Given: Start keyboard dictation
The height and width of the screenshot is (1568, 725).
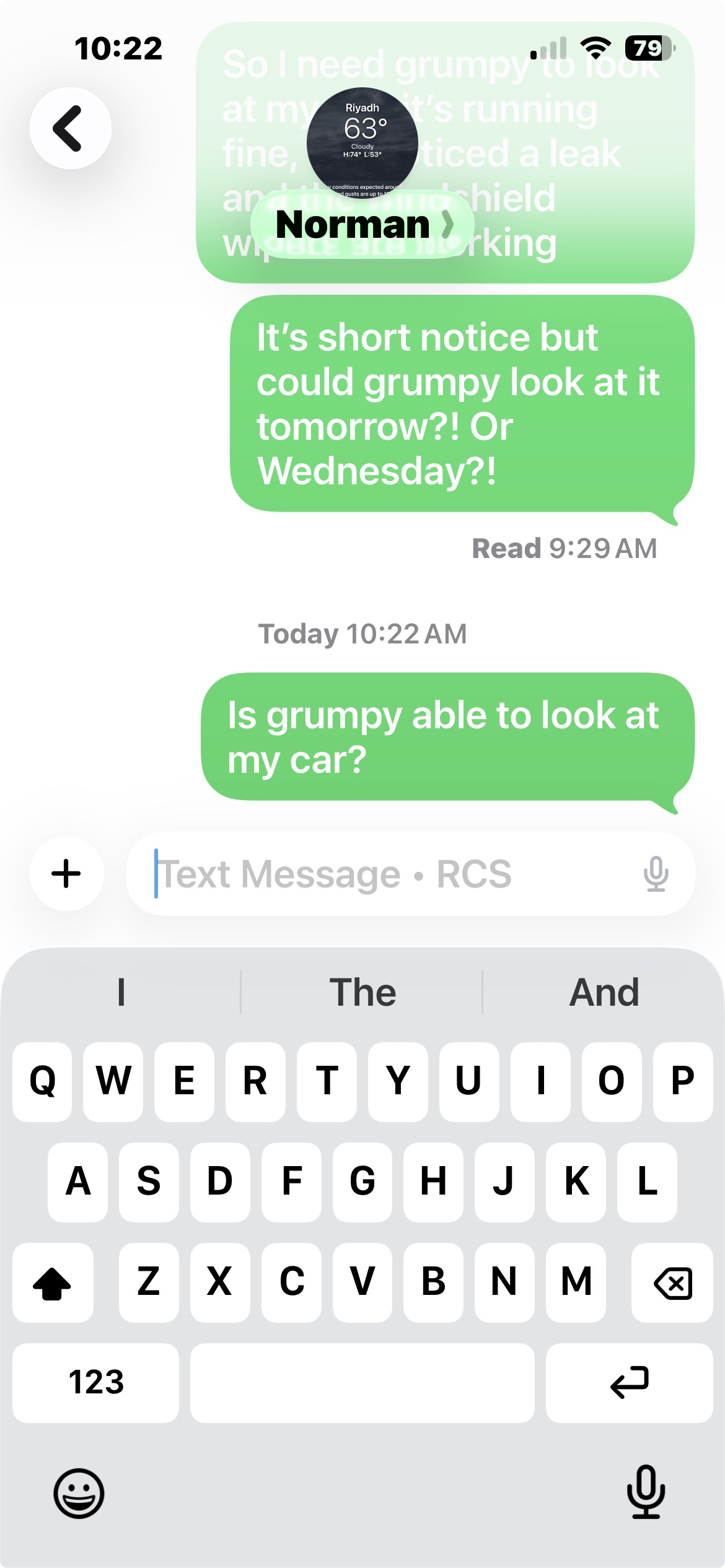Looking at the screenshot, I should click(645, 1492).
